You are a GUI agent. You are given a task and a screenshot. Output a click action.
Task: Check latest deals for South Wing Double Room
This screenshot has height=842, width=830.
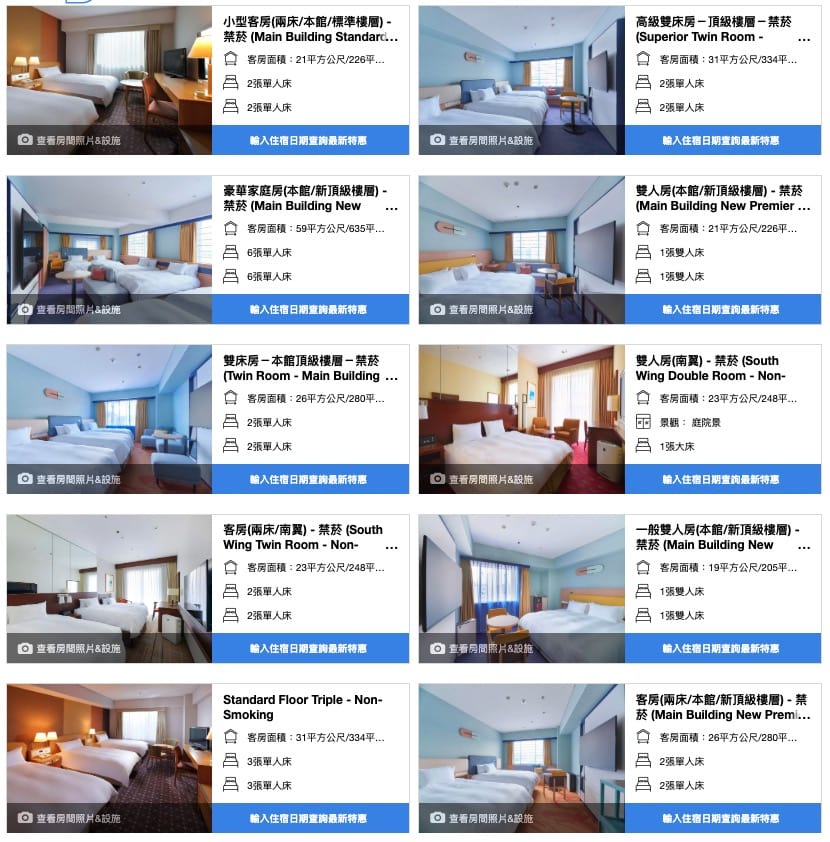click(722, 479)
